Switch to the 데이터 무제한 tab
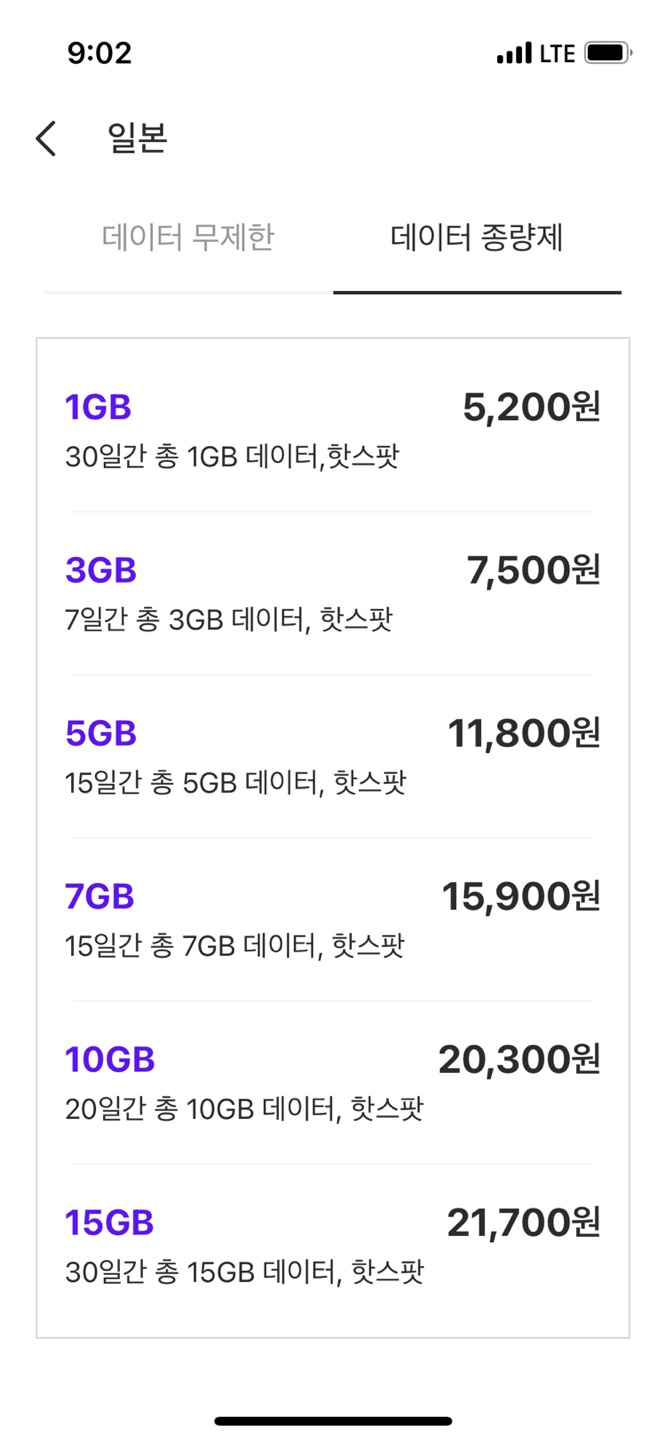This screenshot has height=1440, width=666. pos(188,238)
